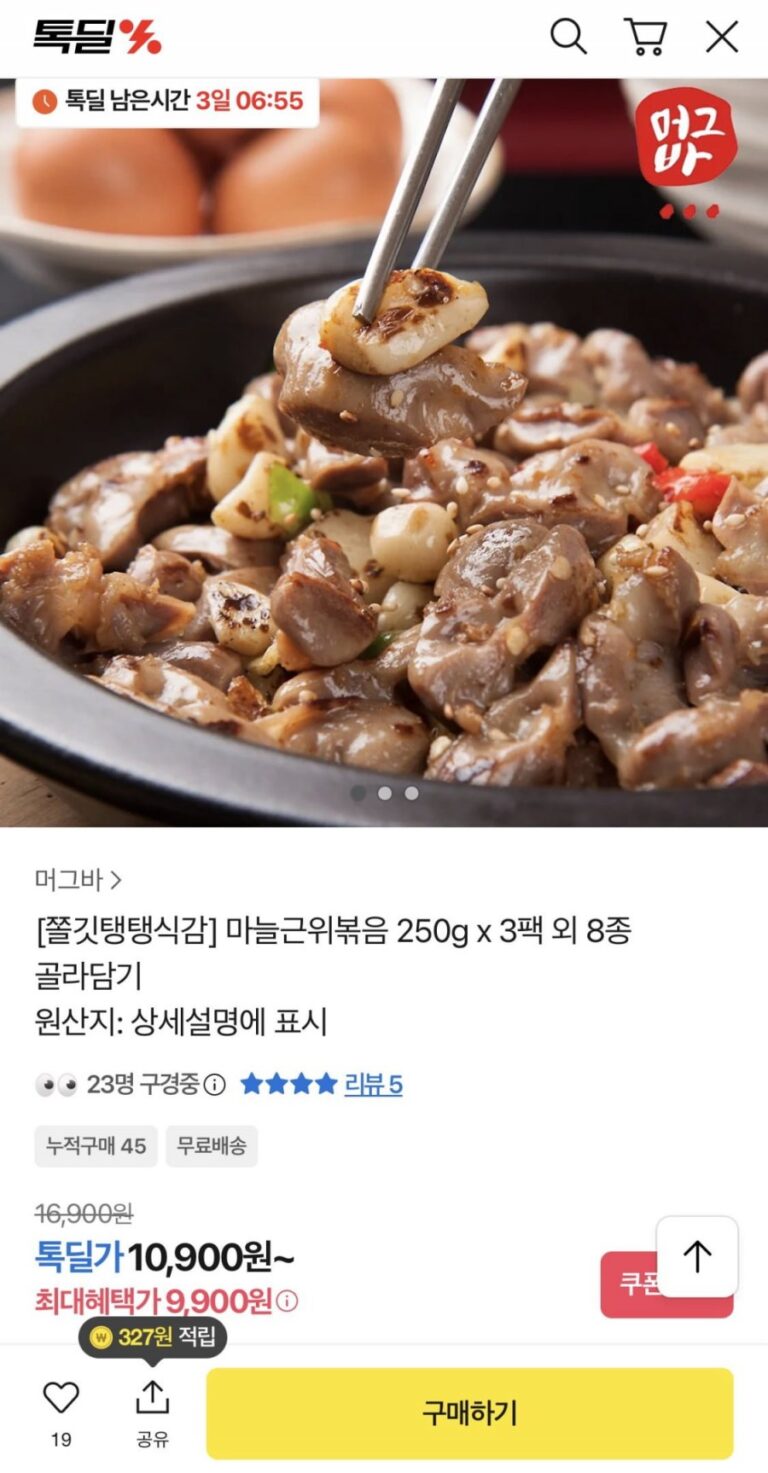Add product to wishlist with heart
Screen dimensions: 768x1473
click(61, 1398)
